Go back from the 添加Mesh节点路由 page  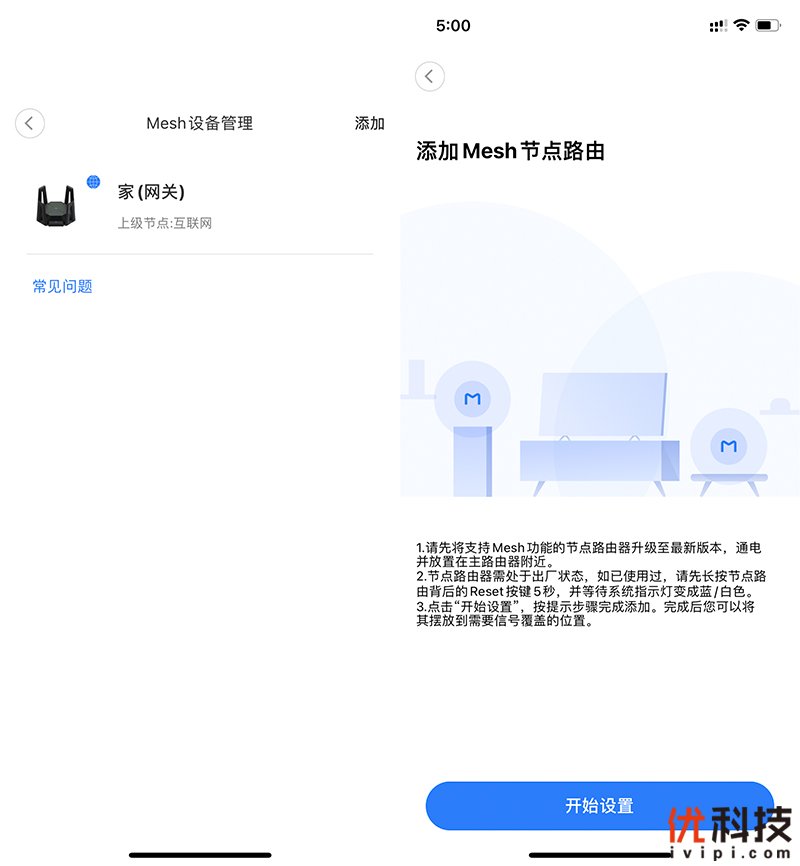430,76
